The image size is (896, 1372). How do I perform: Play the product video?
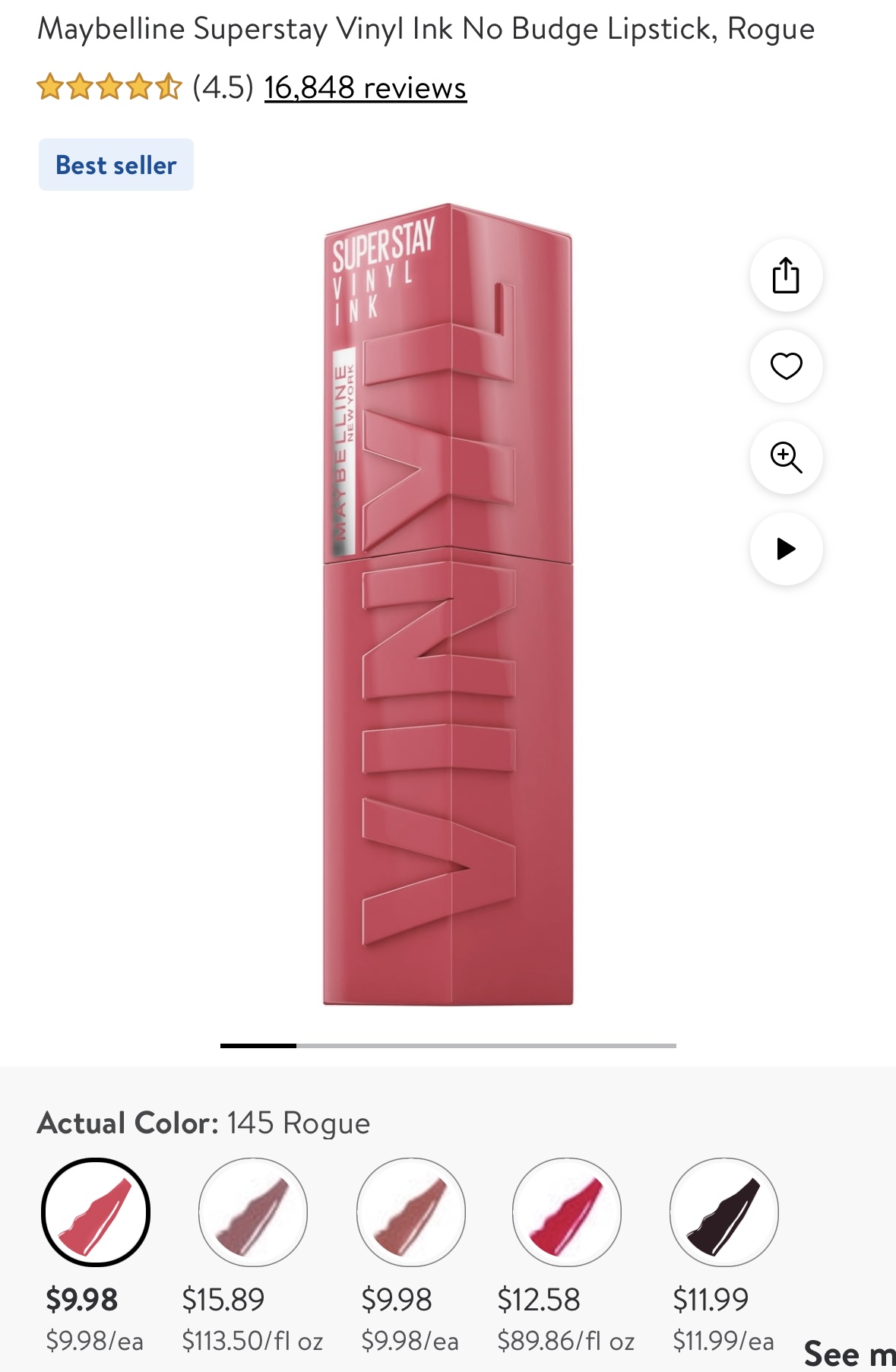click(x=786, y=549)
